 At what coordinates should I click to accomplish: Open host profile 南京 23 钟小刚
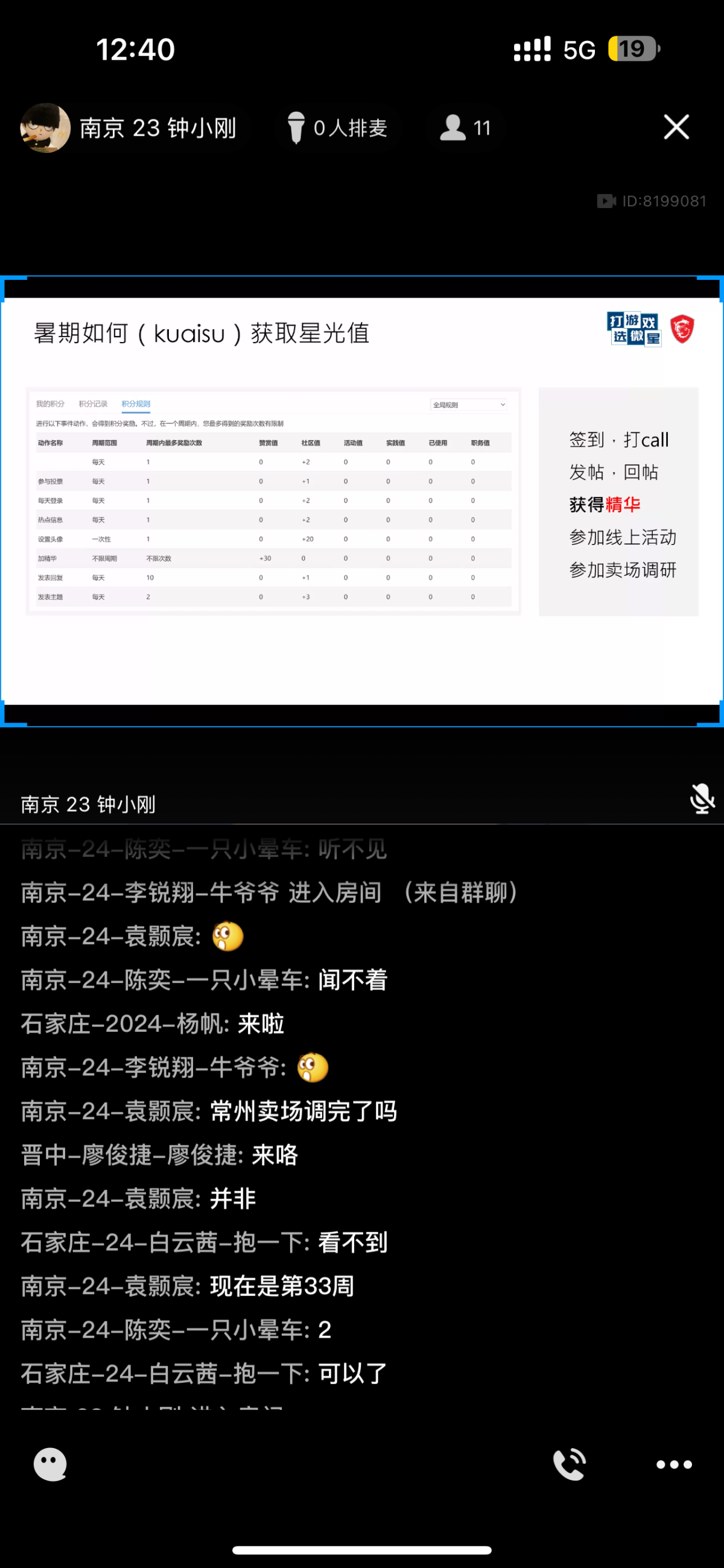pos(129,128)
